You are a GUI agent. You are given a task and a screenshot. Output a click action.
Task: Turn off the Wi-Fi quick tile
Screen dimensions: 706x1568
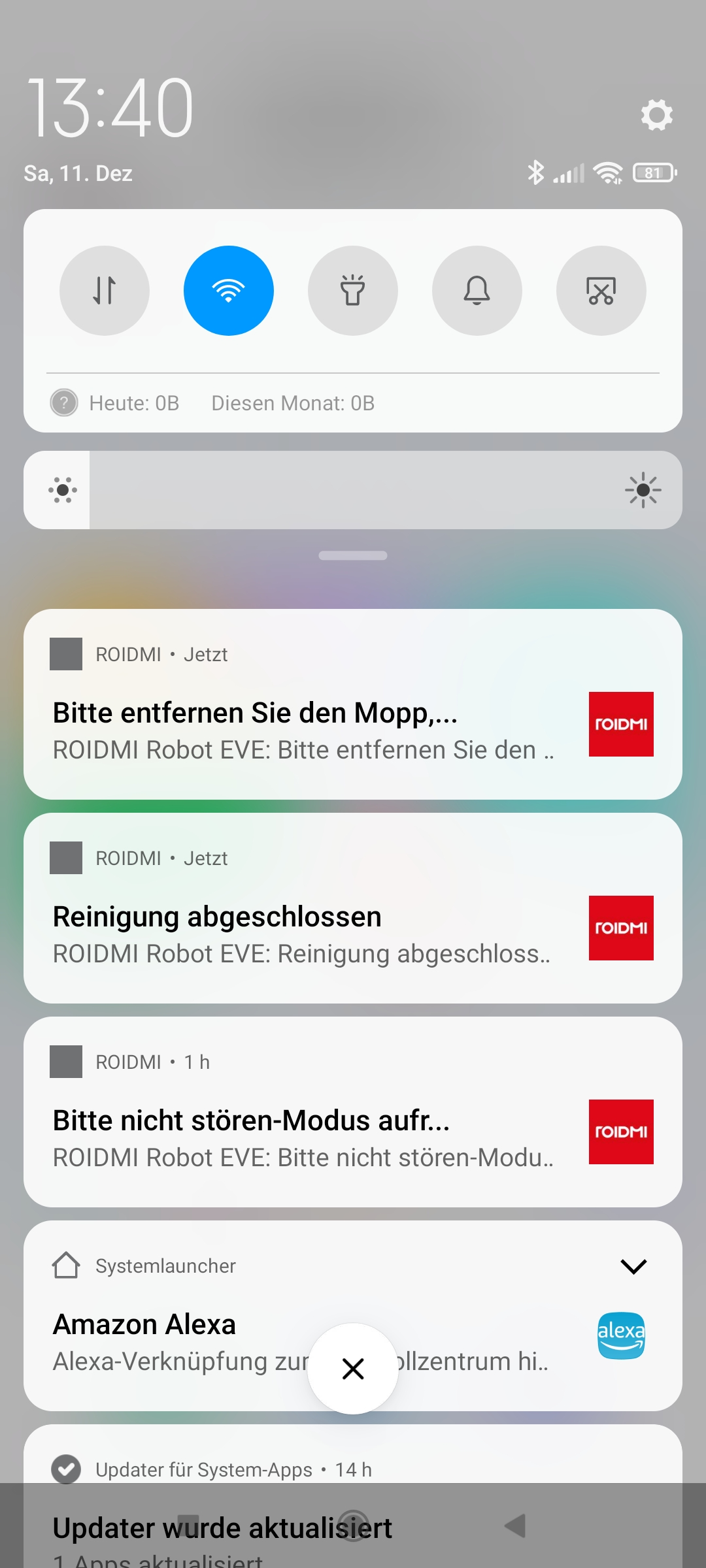[x=229, y=291]
